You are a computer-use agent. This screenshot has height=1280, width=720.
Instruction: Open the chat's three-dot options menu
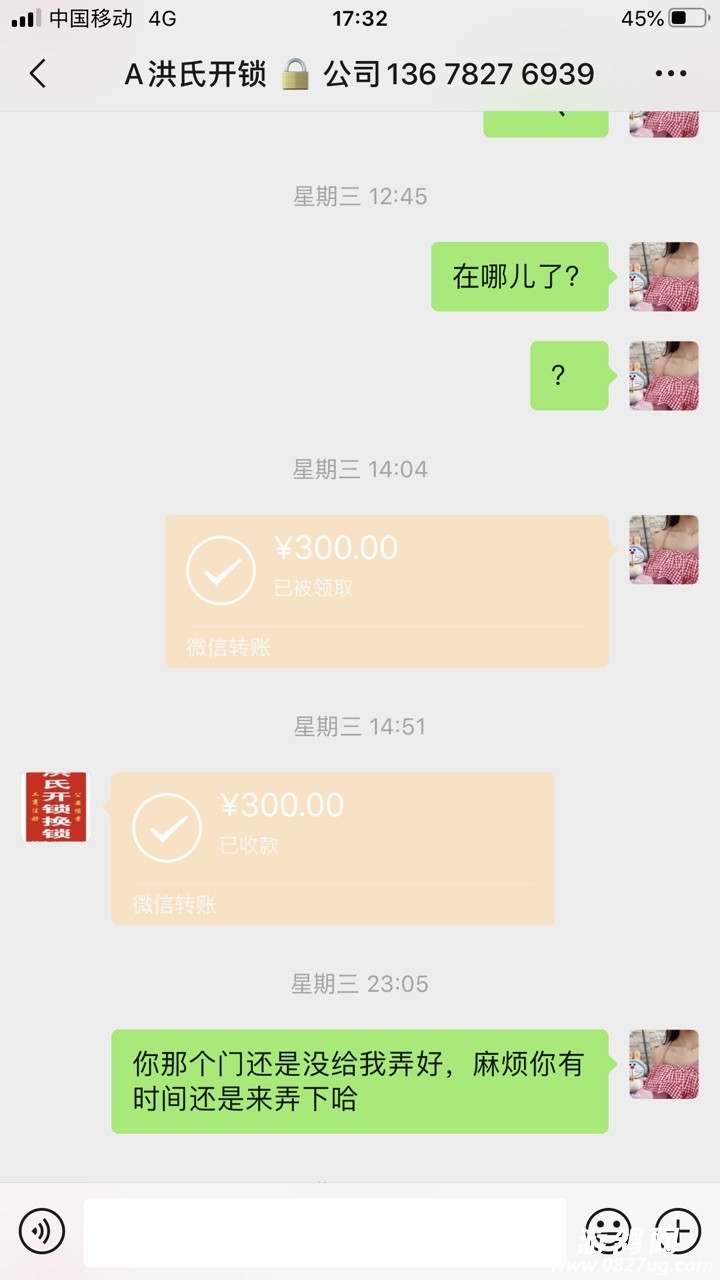671,73
